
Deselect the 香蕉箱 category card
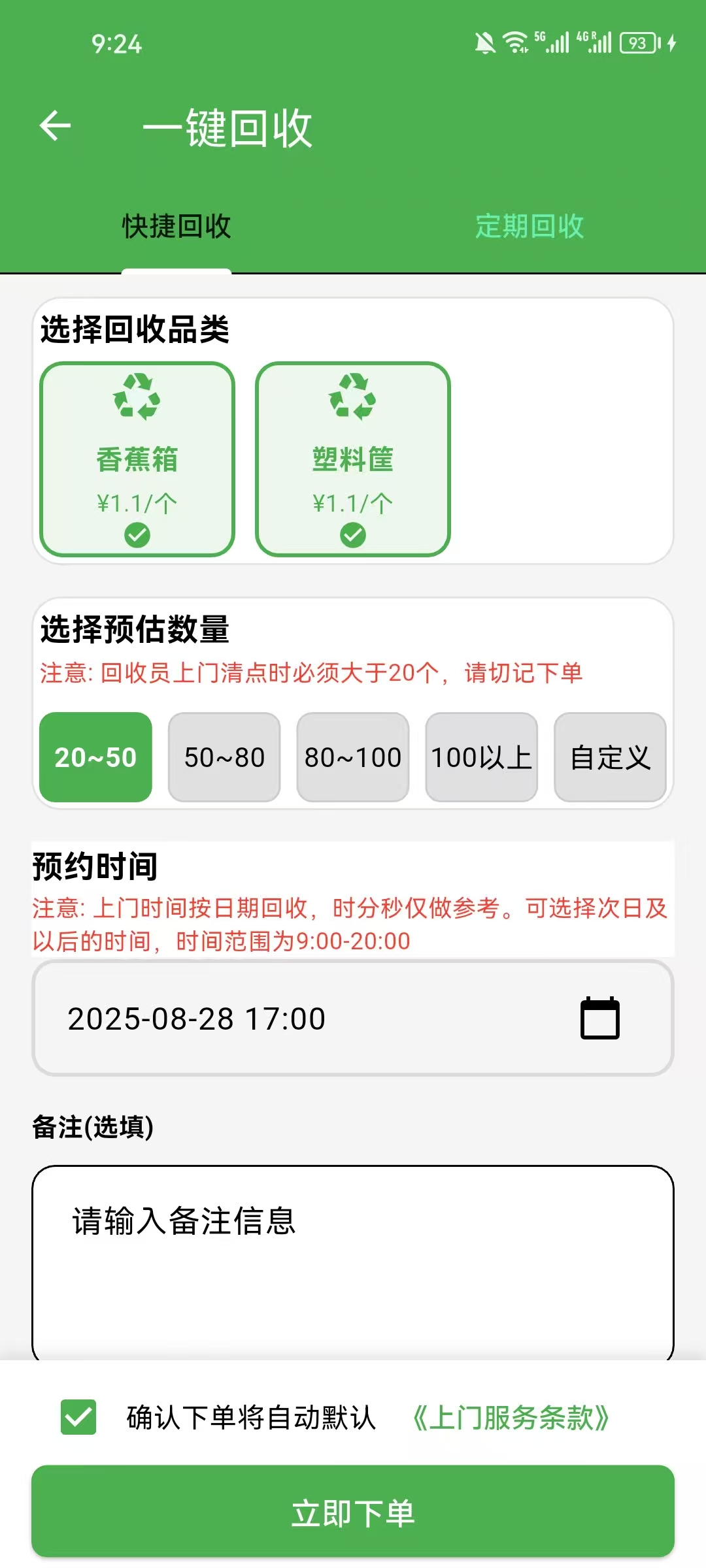click(137, 459)
